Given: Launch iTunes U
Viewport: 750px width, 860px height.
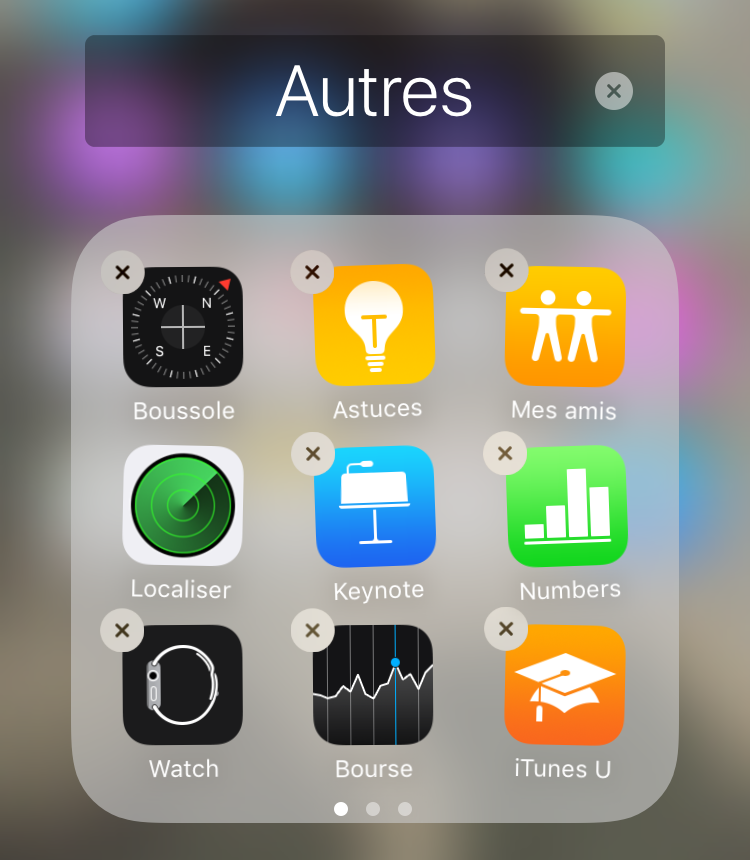Looking at the screenshot, I should (x=565, y=685).
